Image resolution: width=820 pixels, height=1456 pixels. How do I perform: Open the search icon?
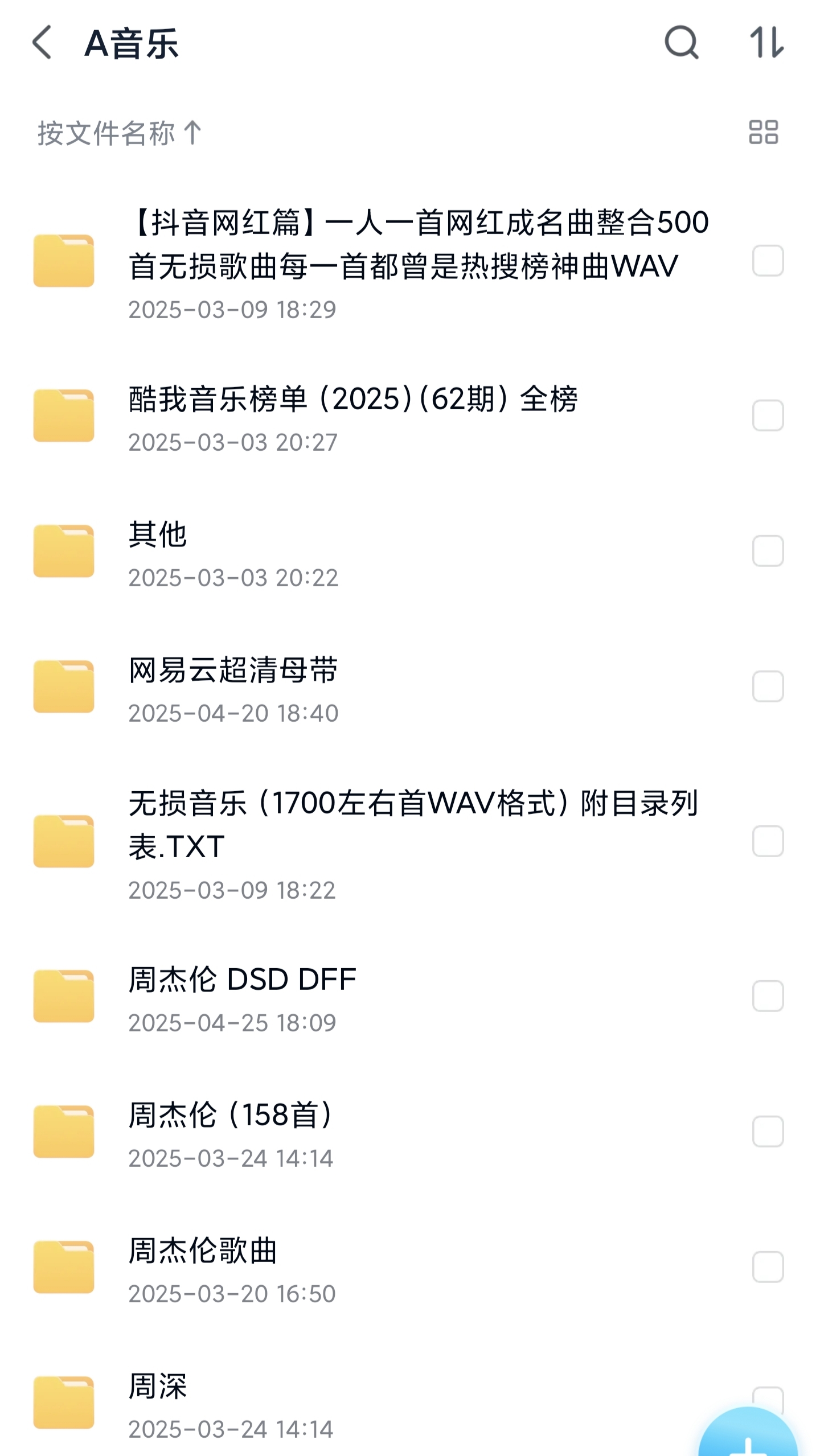tap(682, 42)
